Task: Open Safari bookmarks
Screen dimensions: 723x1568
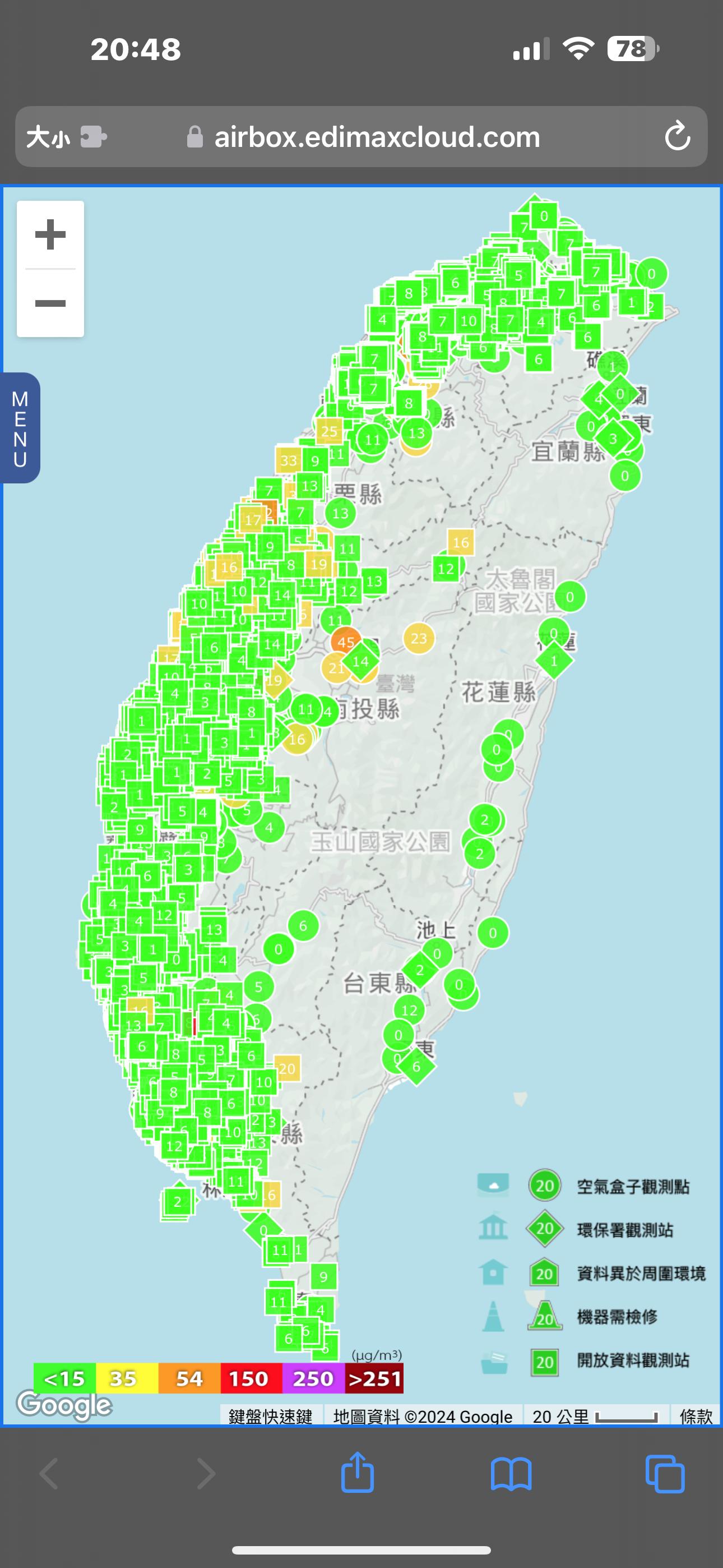Action: tap(511, 1474)
